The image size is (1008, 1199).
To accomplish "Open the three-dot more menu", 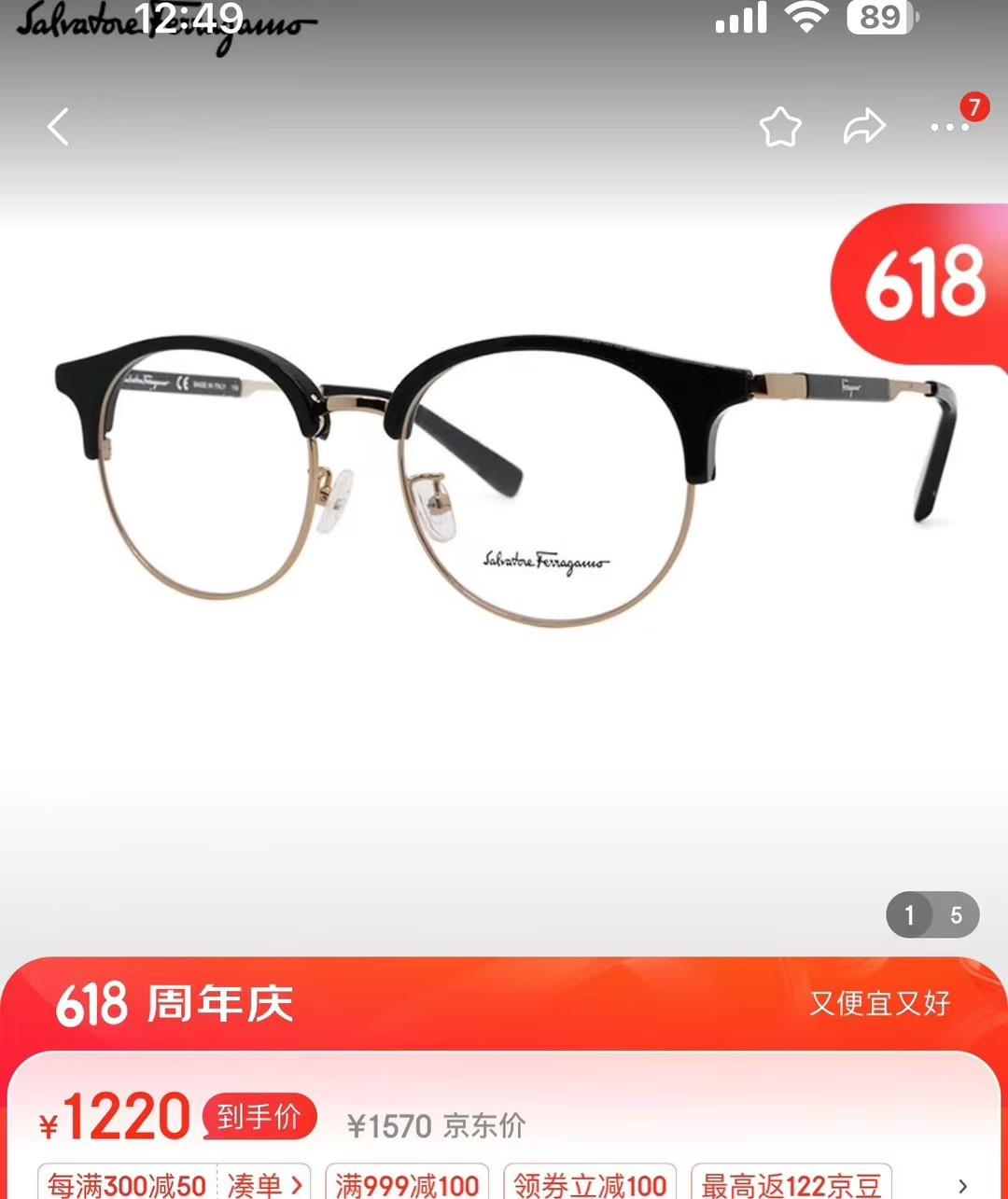I will coord(949,127).
